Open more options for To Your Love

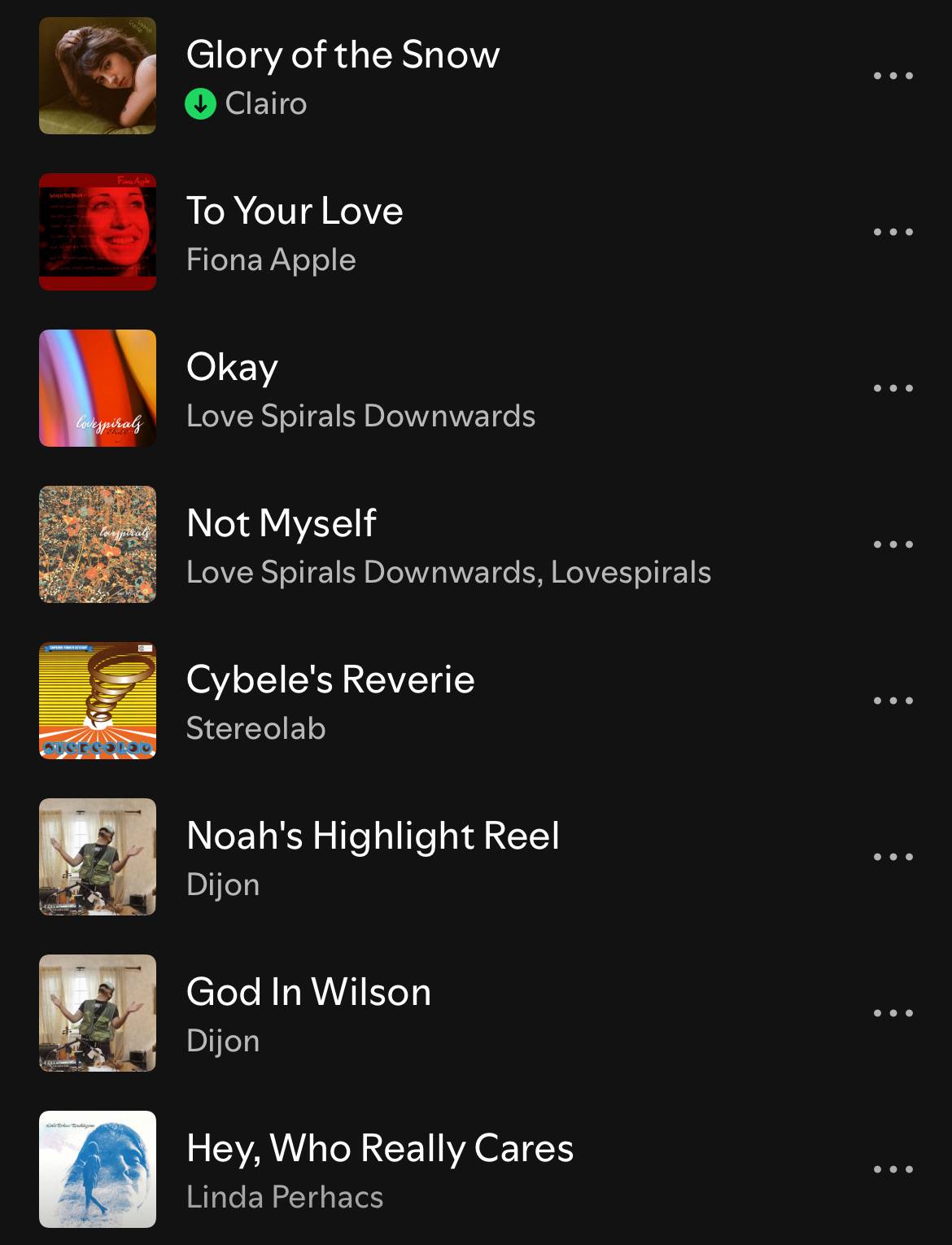(x=893, y=232)
